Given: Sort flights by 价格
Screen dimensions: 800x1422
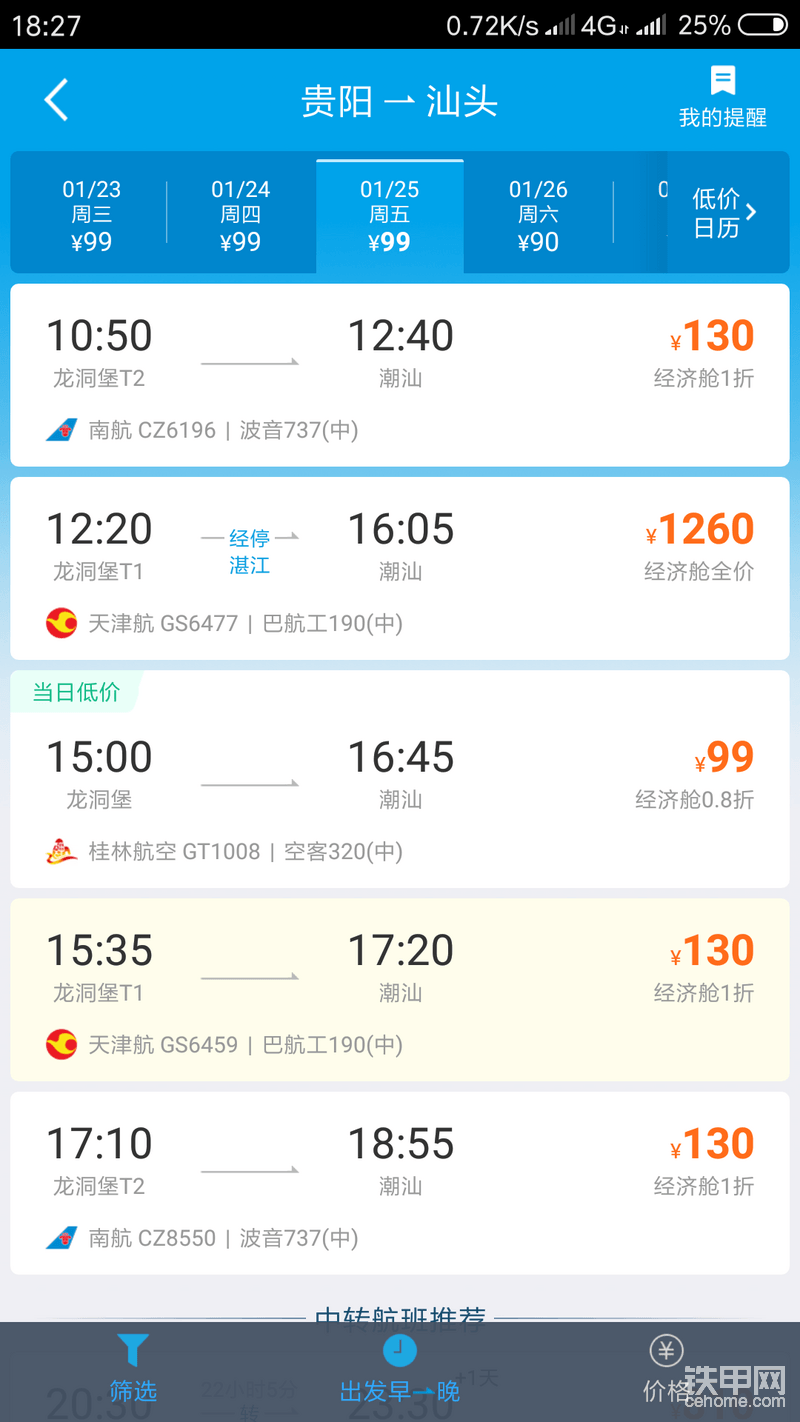Looking at the screenshot, I should click(x=666, y=1370).
